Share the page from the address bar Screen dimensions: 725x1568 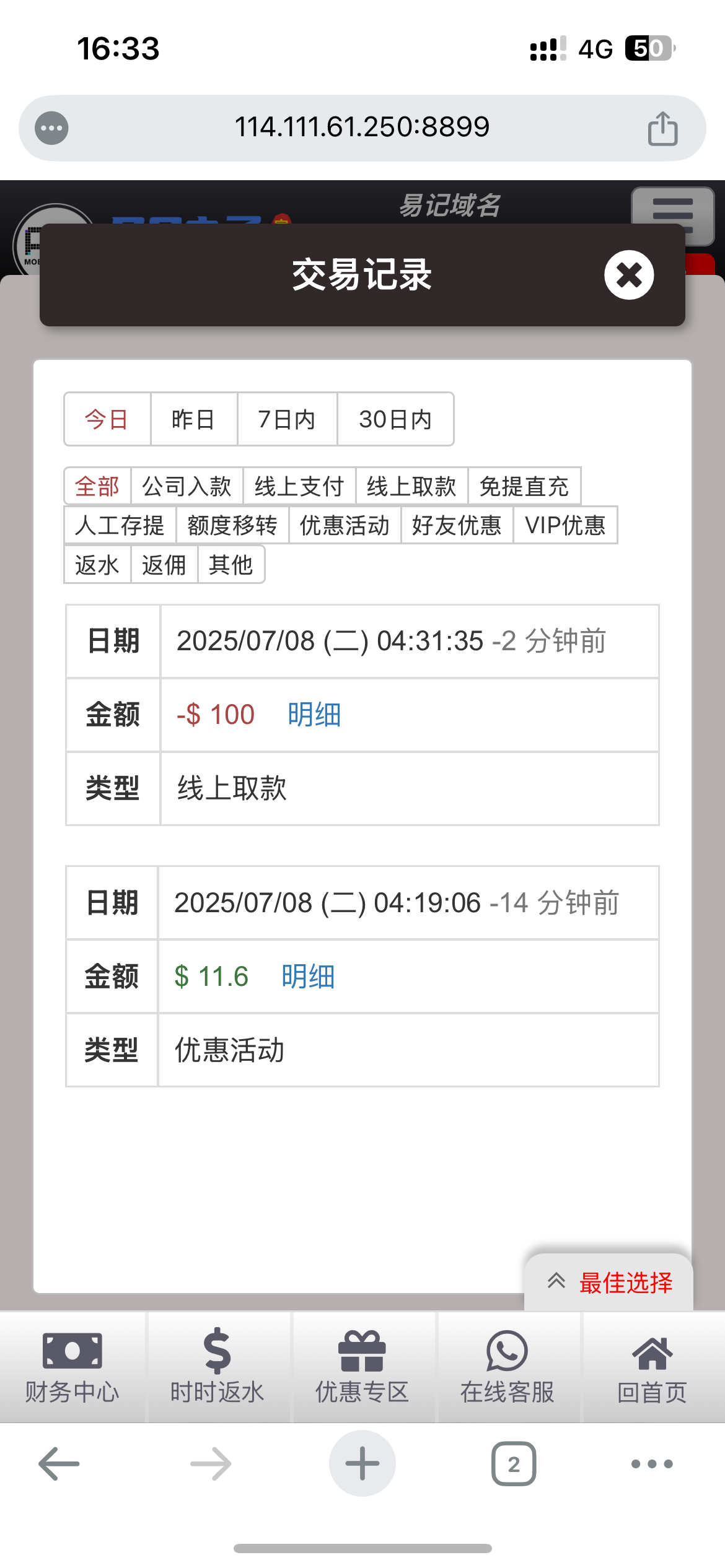tap(662, 128)
